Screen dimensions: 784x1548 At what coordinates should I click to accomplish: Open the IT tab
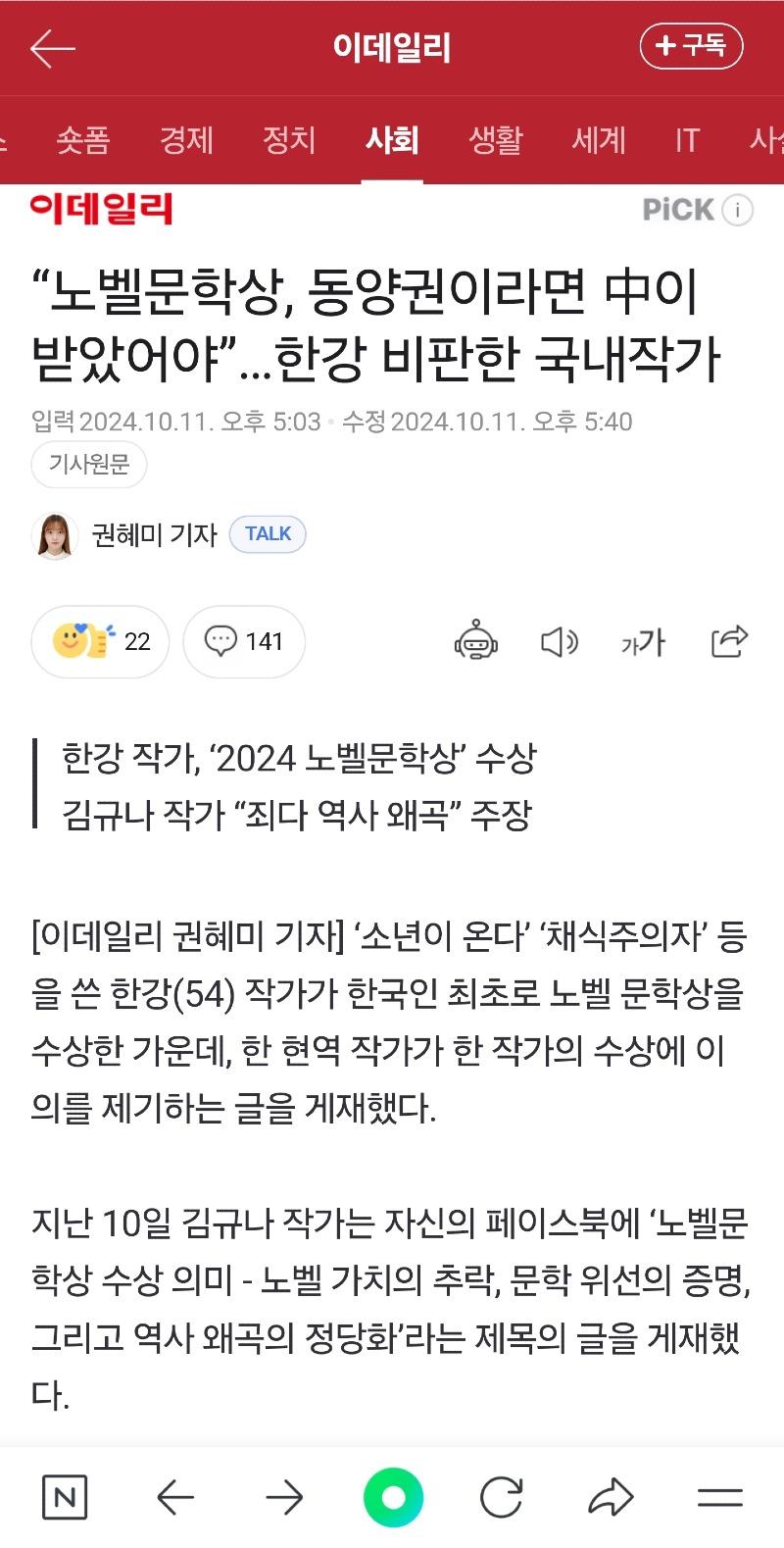click(687, 140)
